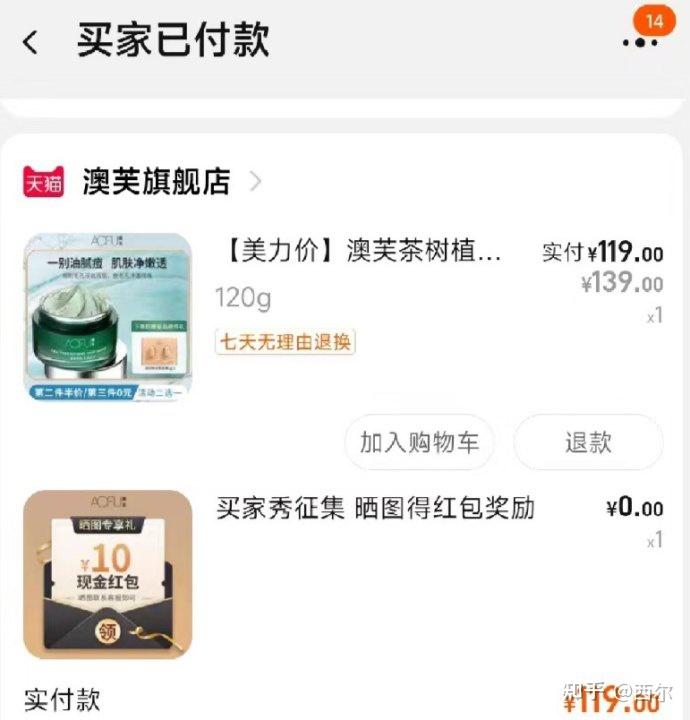Screen dimensions: 690x720
Task: Go back from the 买家已付款 page
Action: click(x=31, y=42)
